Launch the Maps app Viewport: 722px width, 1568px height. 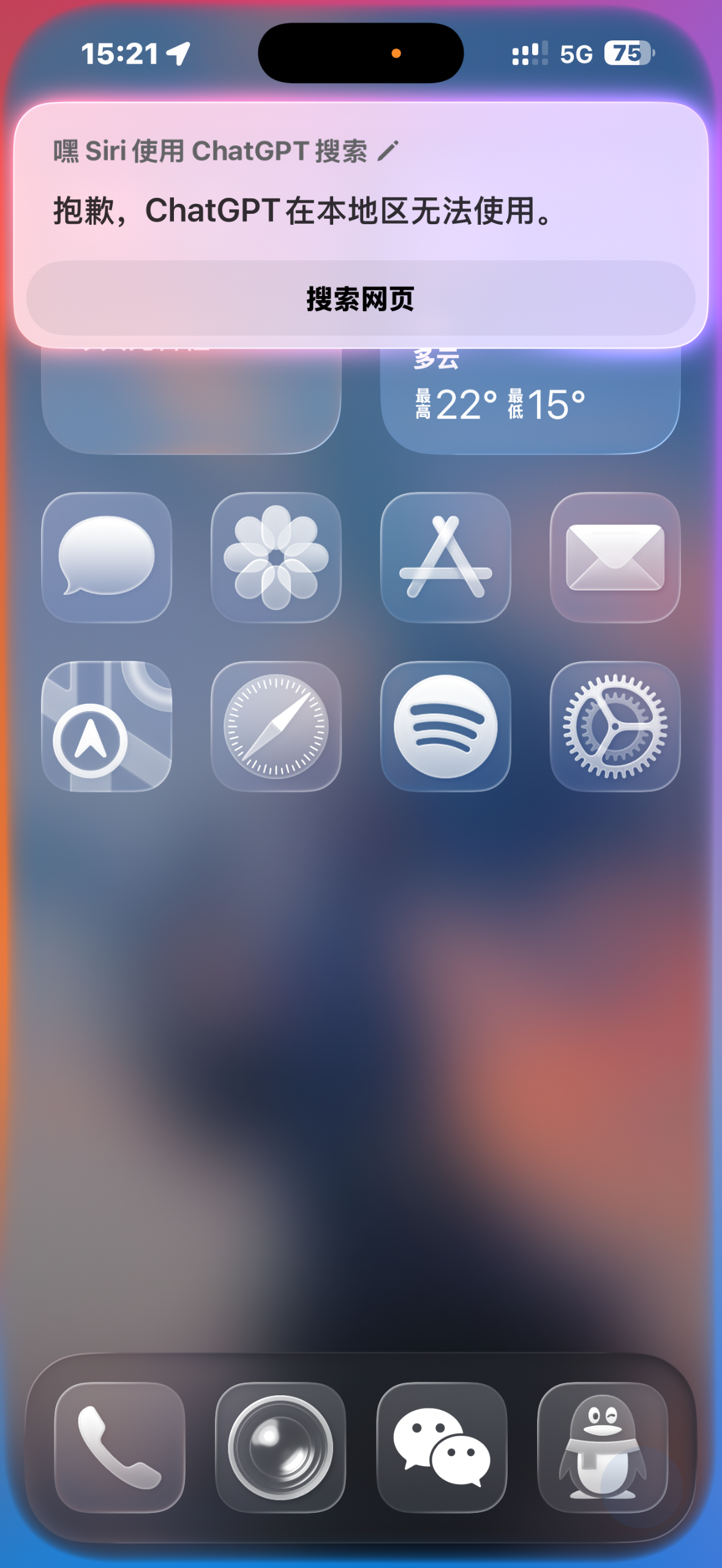107,726
